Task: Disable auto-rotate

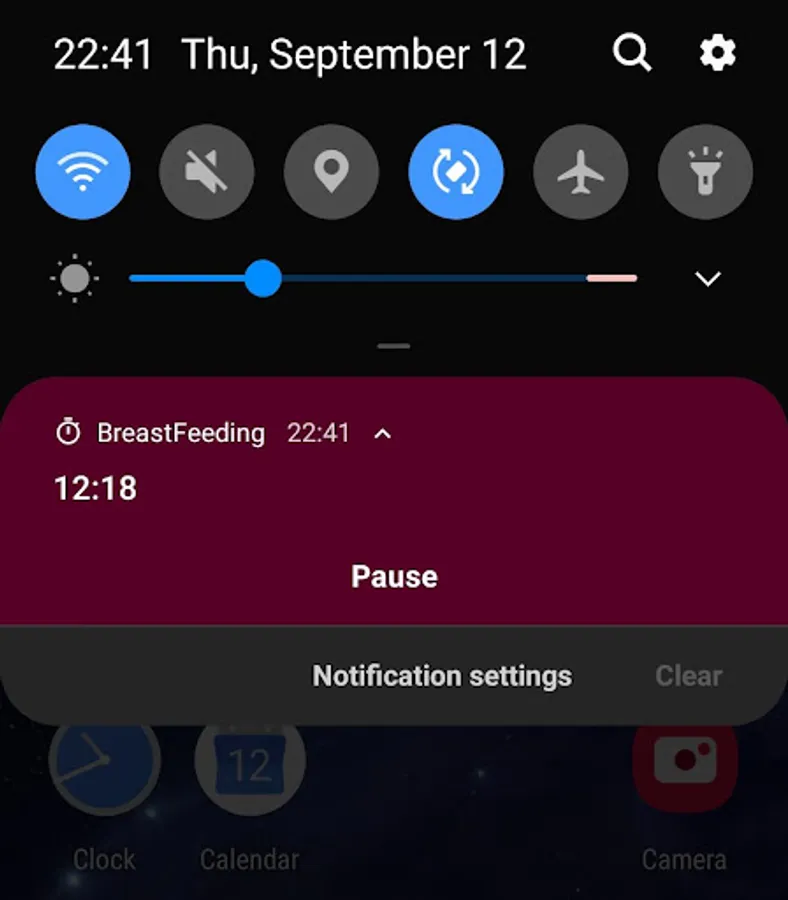Action: 457,171
